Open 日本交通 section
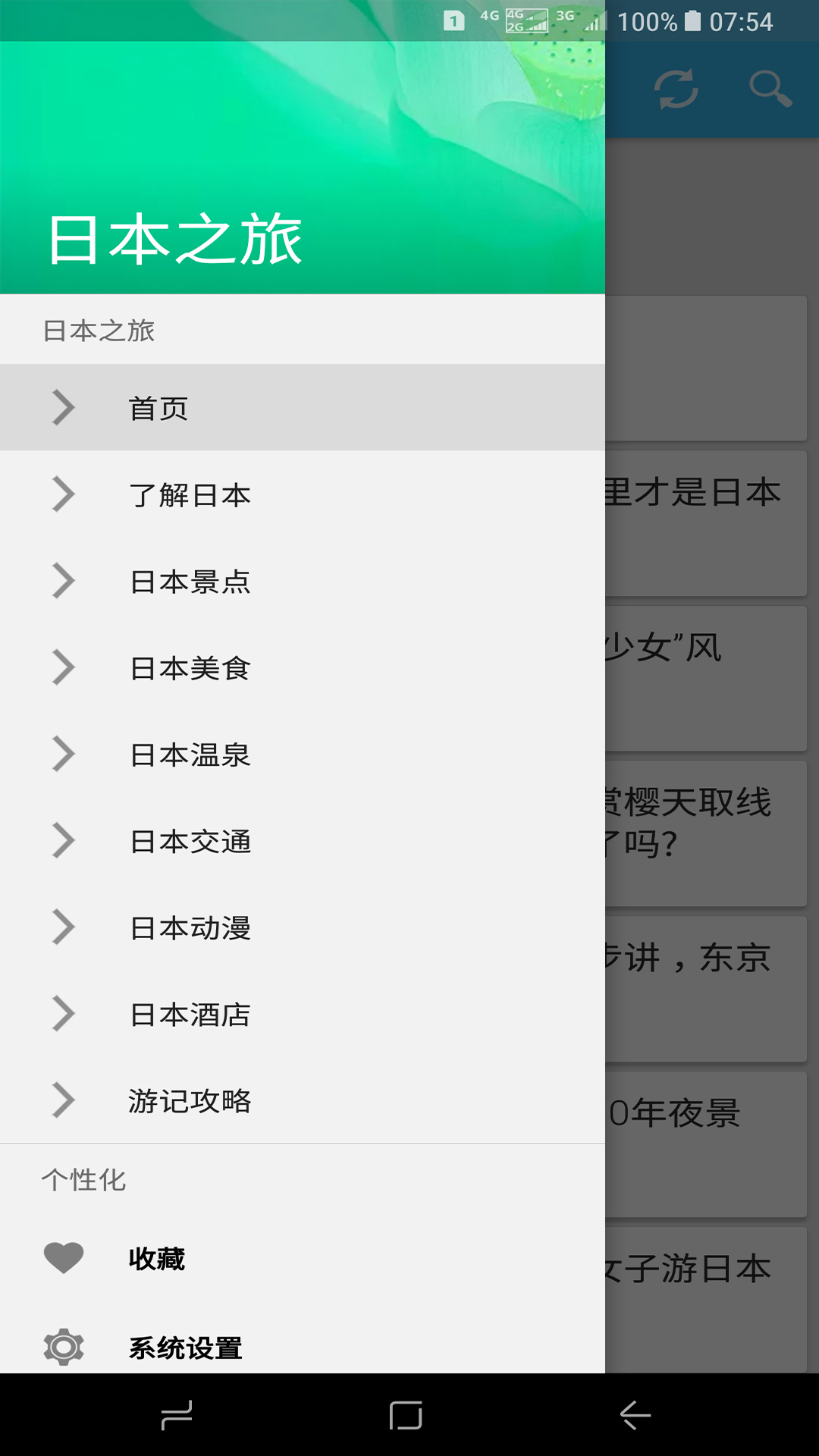819x1456 pixels. (302, 840)
